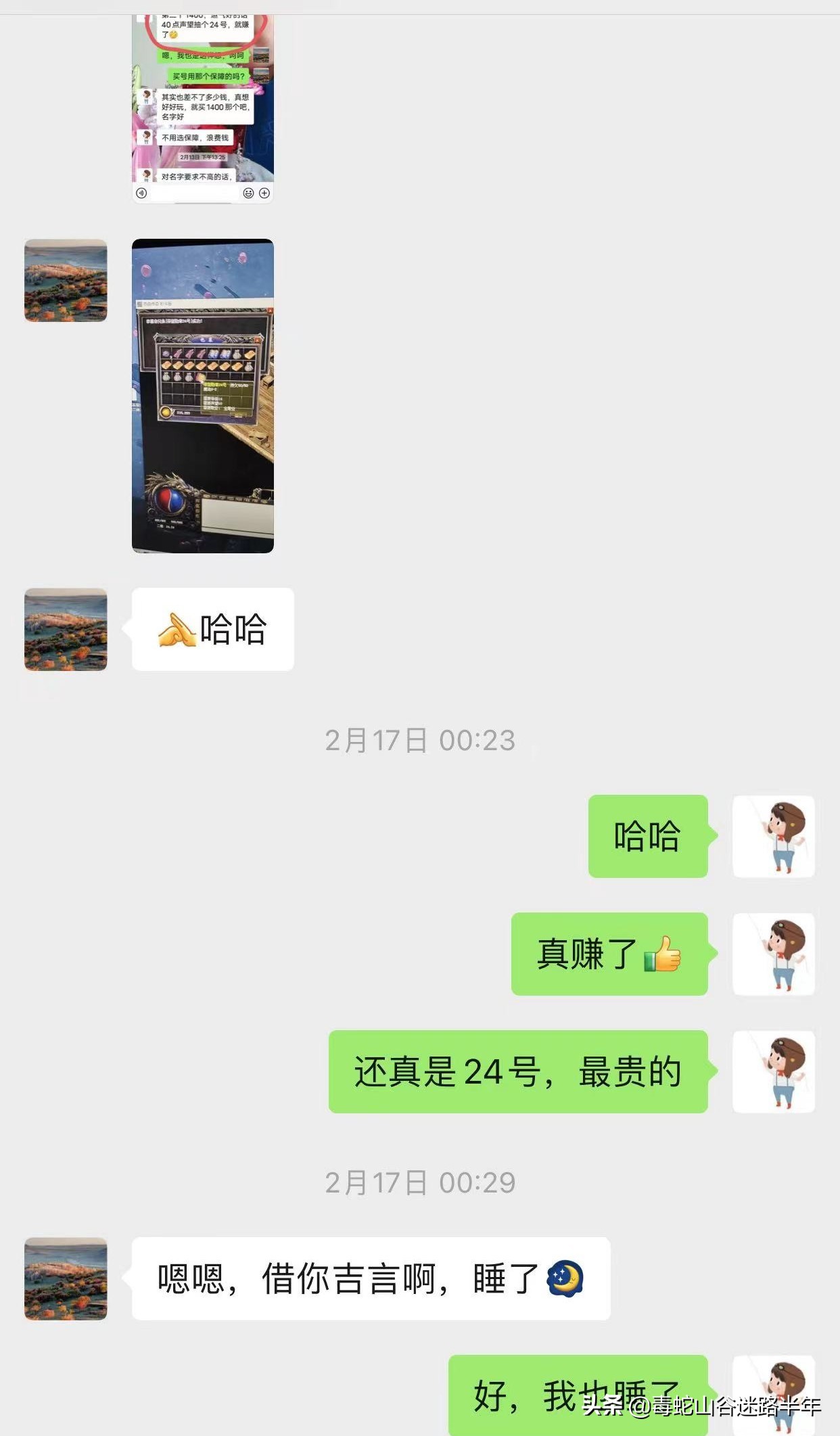Open the quoted chat record screenshot at the top
The width and height of the screenshot is (840, 1436).
[x=203, y=101]
